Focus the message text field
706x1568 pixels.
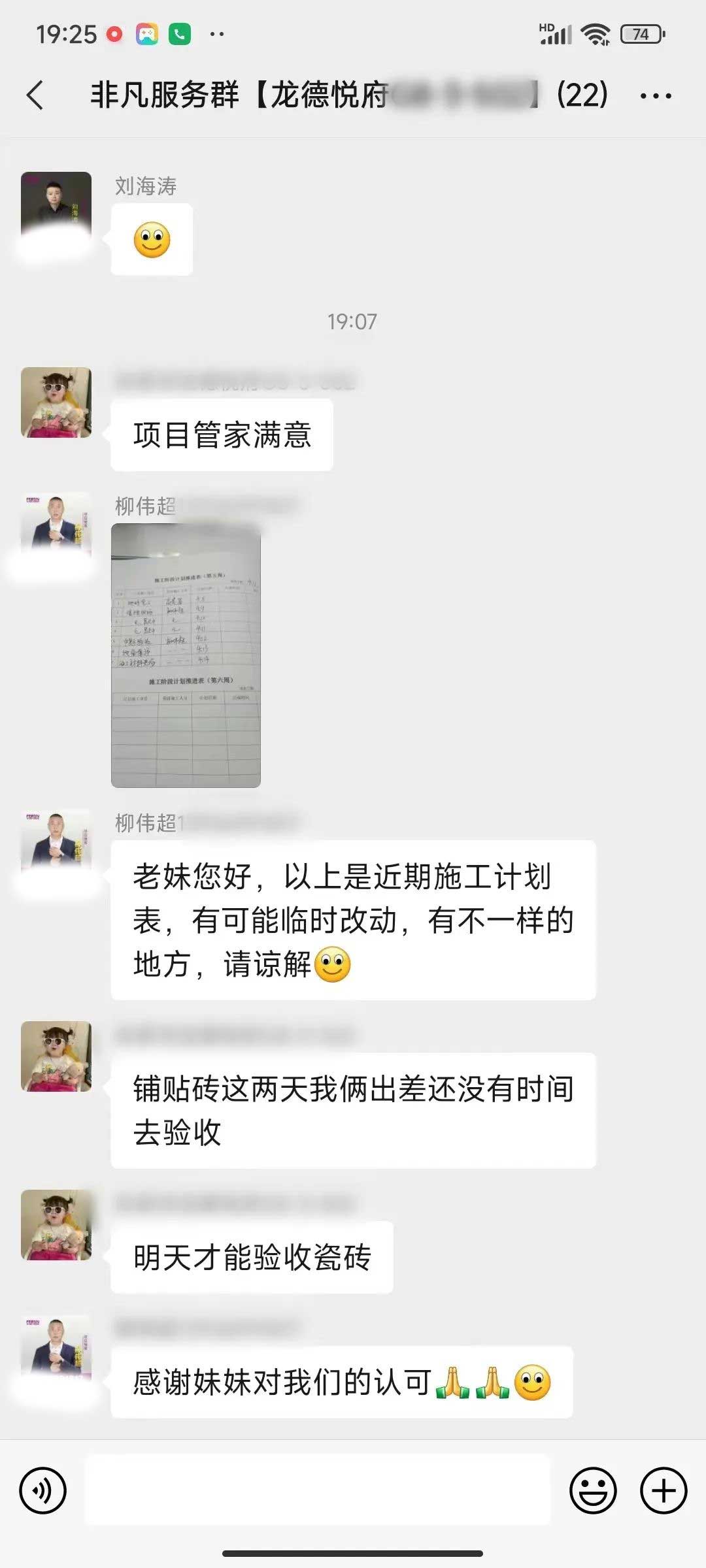(318, 1491)
